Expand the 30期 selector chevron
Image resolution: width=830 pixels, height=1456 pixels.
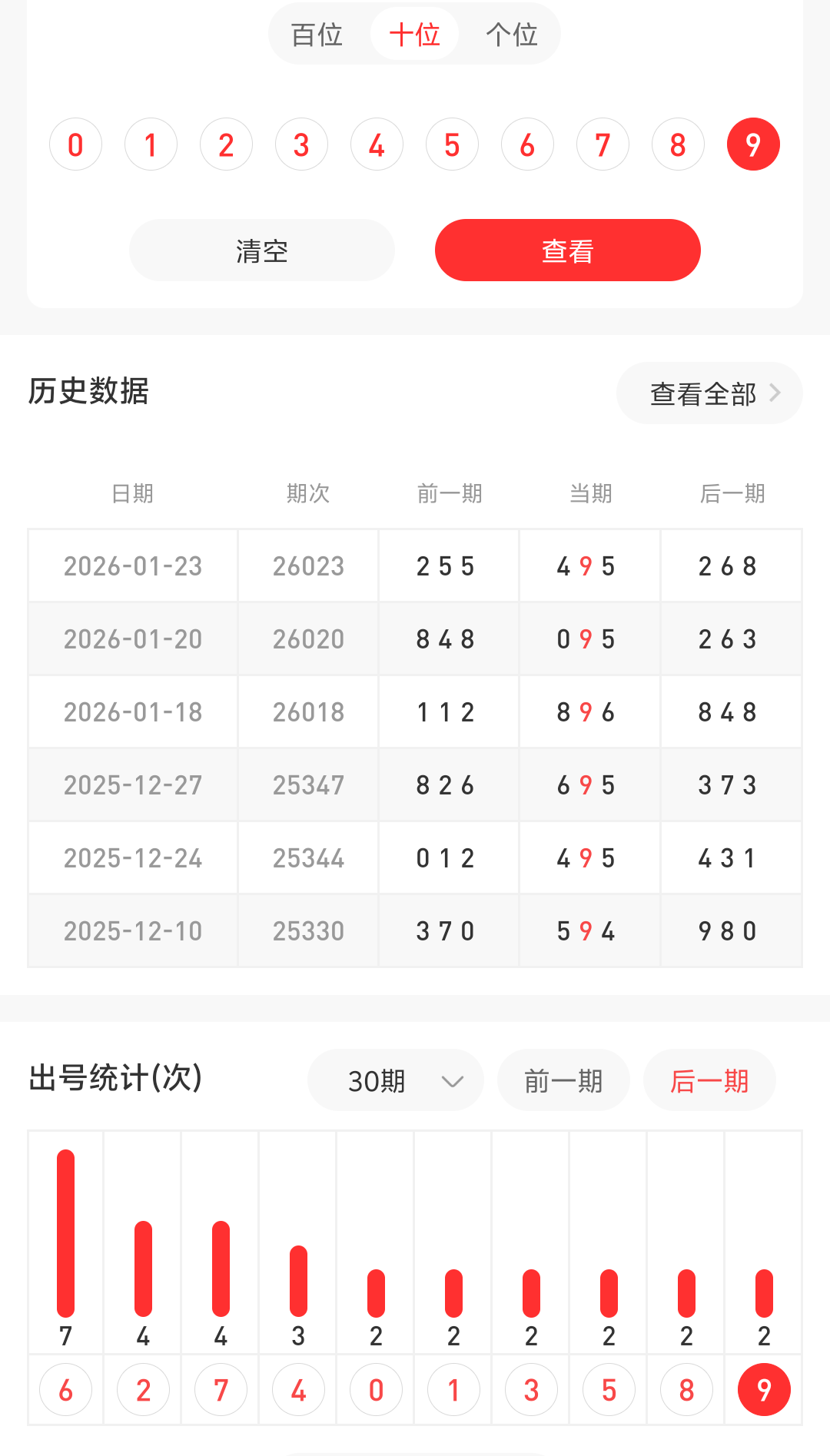tap(453, 1080)
